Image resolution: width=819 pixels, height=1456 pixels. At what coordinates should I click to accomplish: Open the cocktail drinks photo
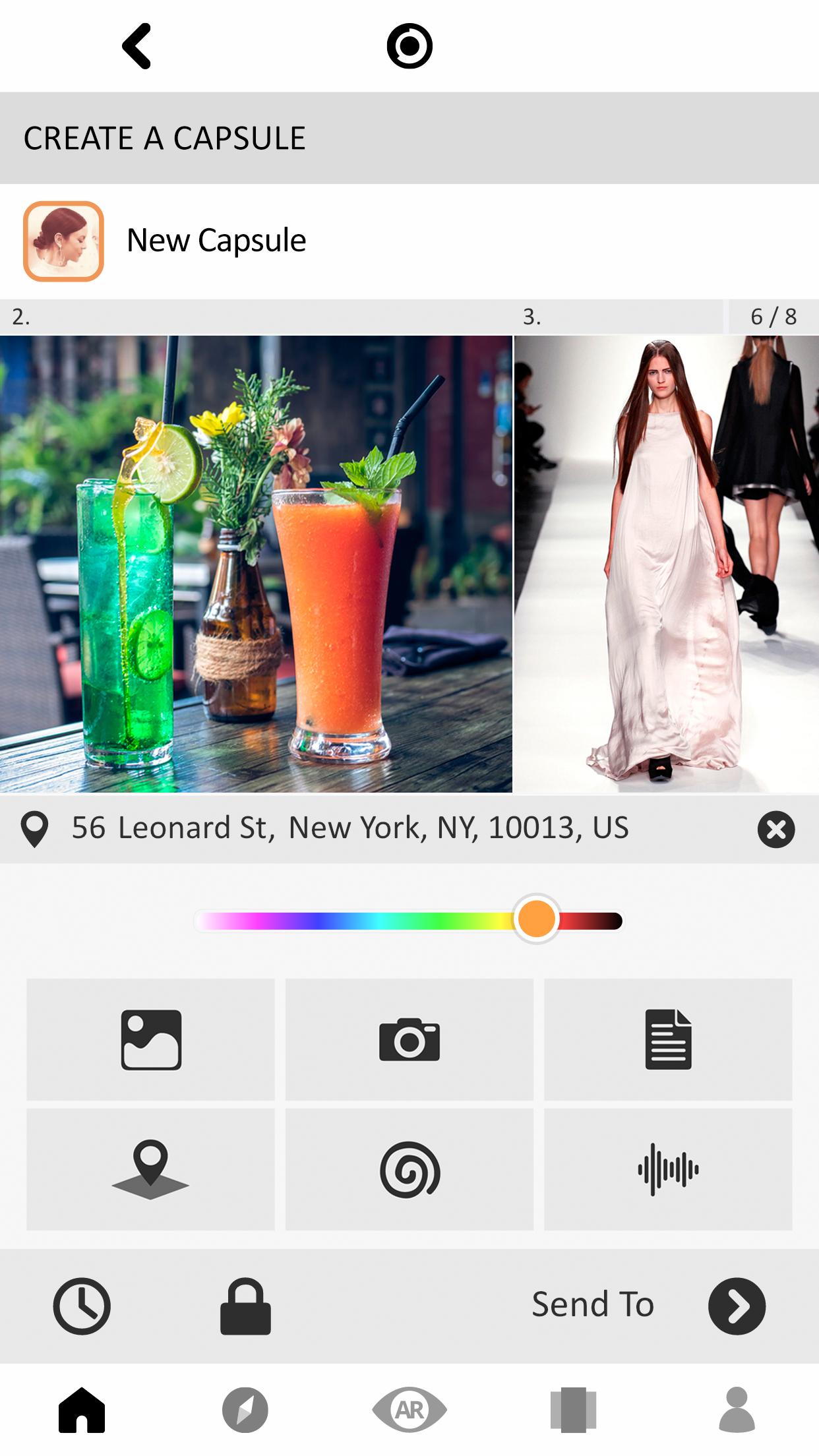coord(256,564)
